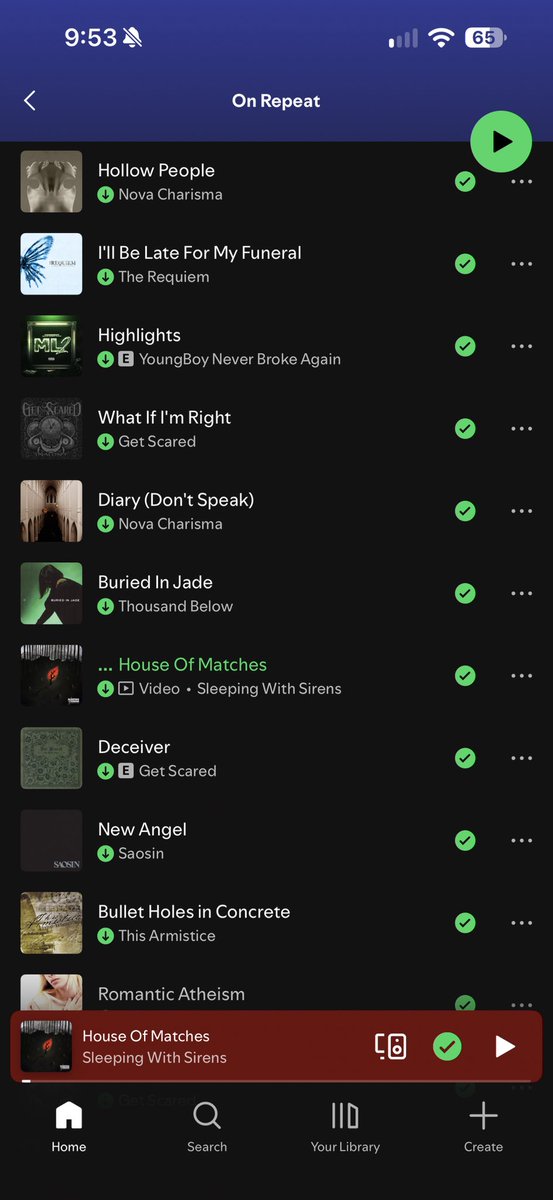Tap the saved checkmark next to Highlights
Screen dimensions: 553x1200
465,346
